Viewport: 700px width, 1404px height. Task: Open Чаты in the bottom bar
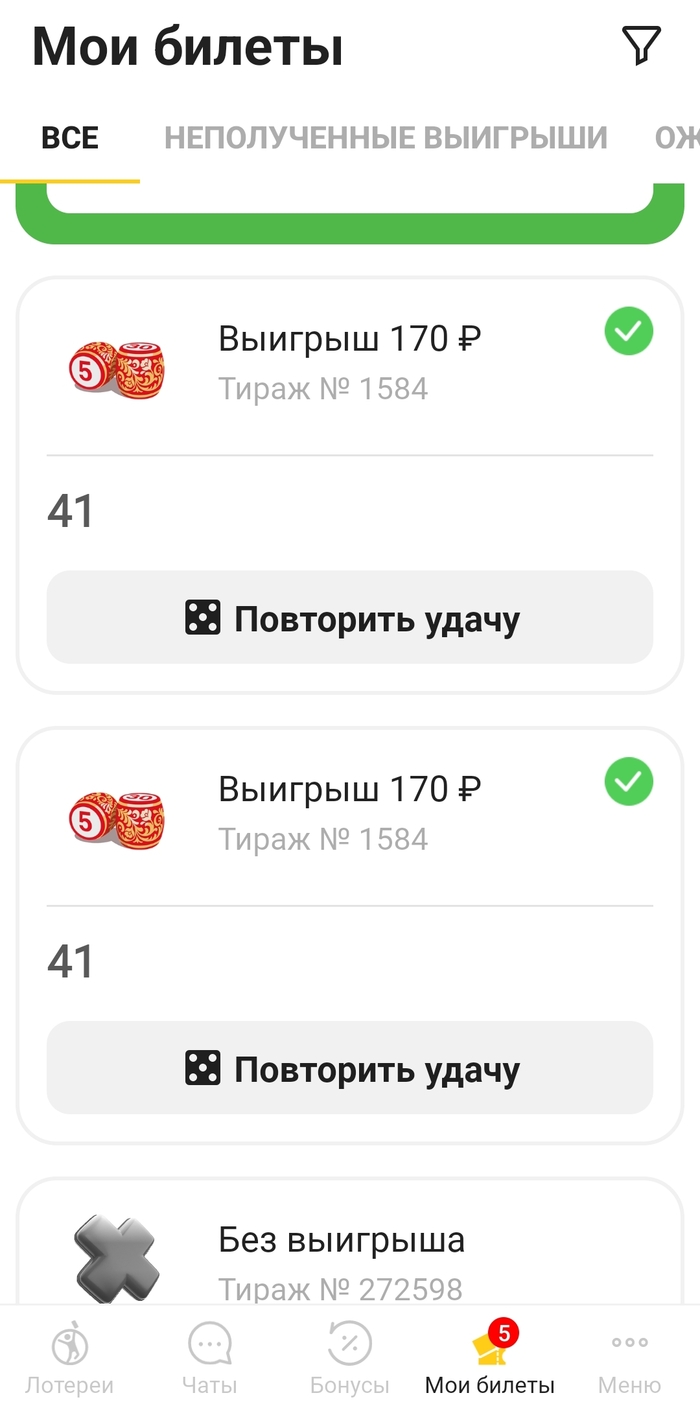pos(210,1358)
